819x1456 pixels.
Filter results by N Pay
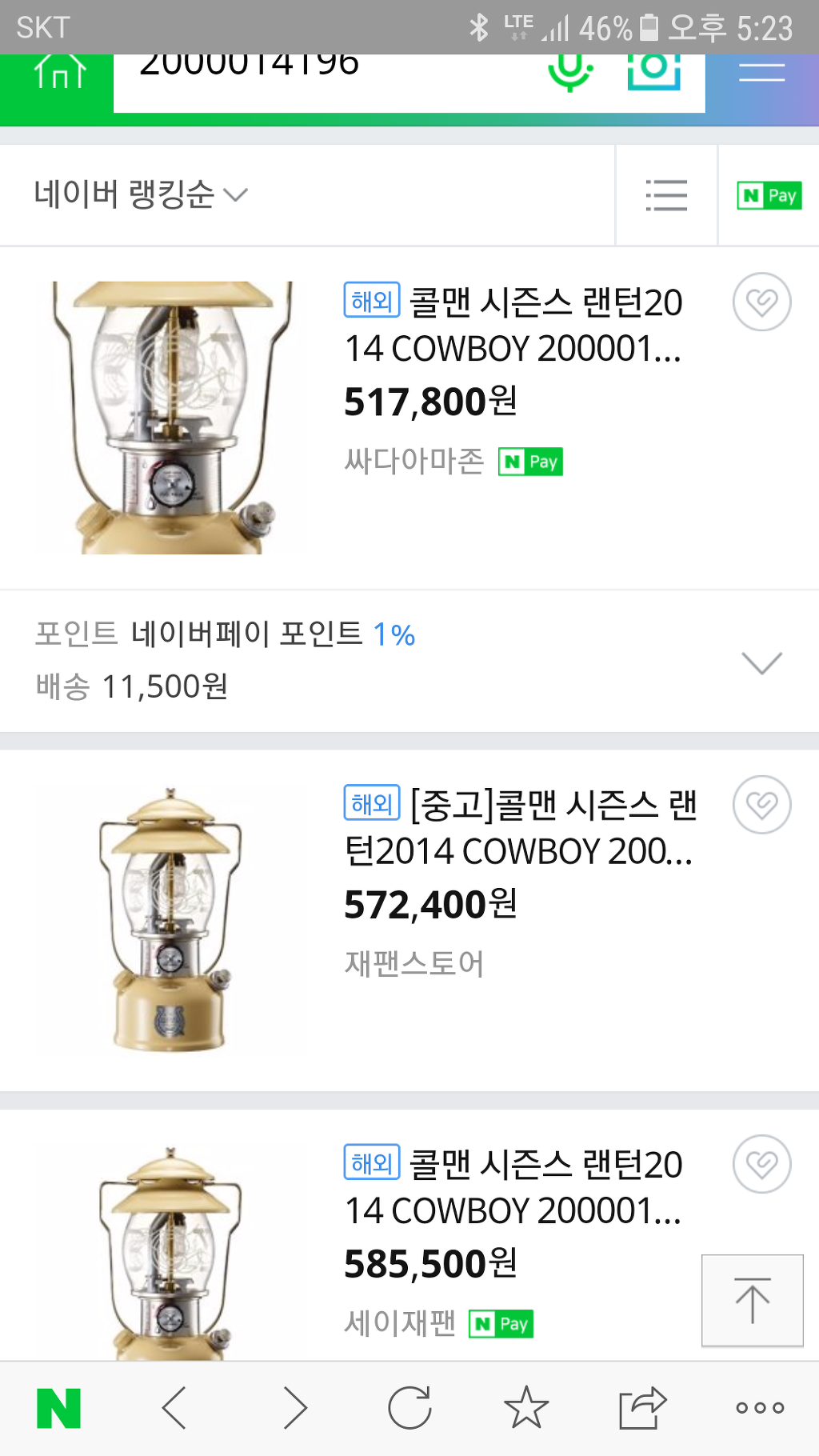coord(769,195)
